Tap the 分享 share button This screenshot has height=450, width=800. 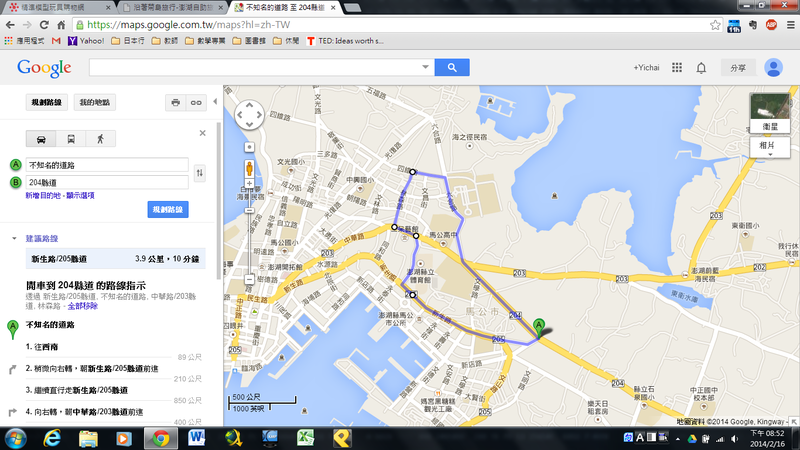(738, 68)
